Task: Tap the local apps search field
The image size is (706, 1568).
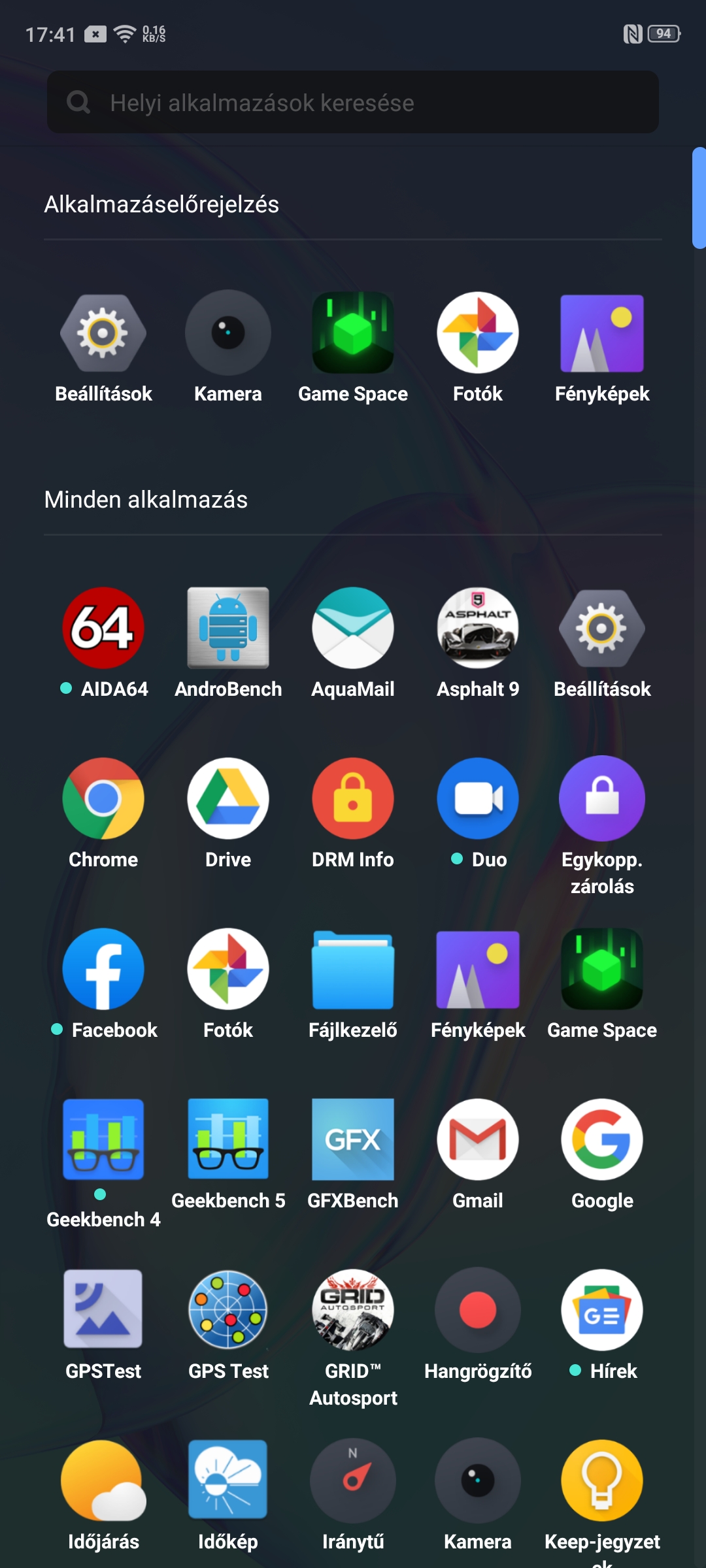Action: click(353, 103)
